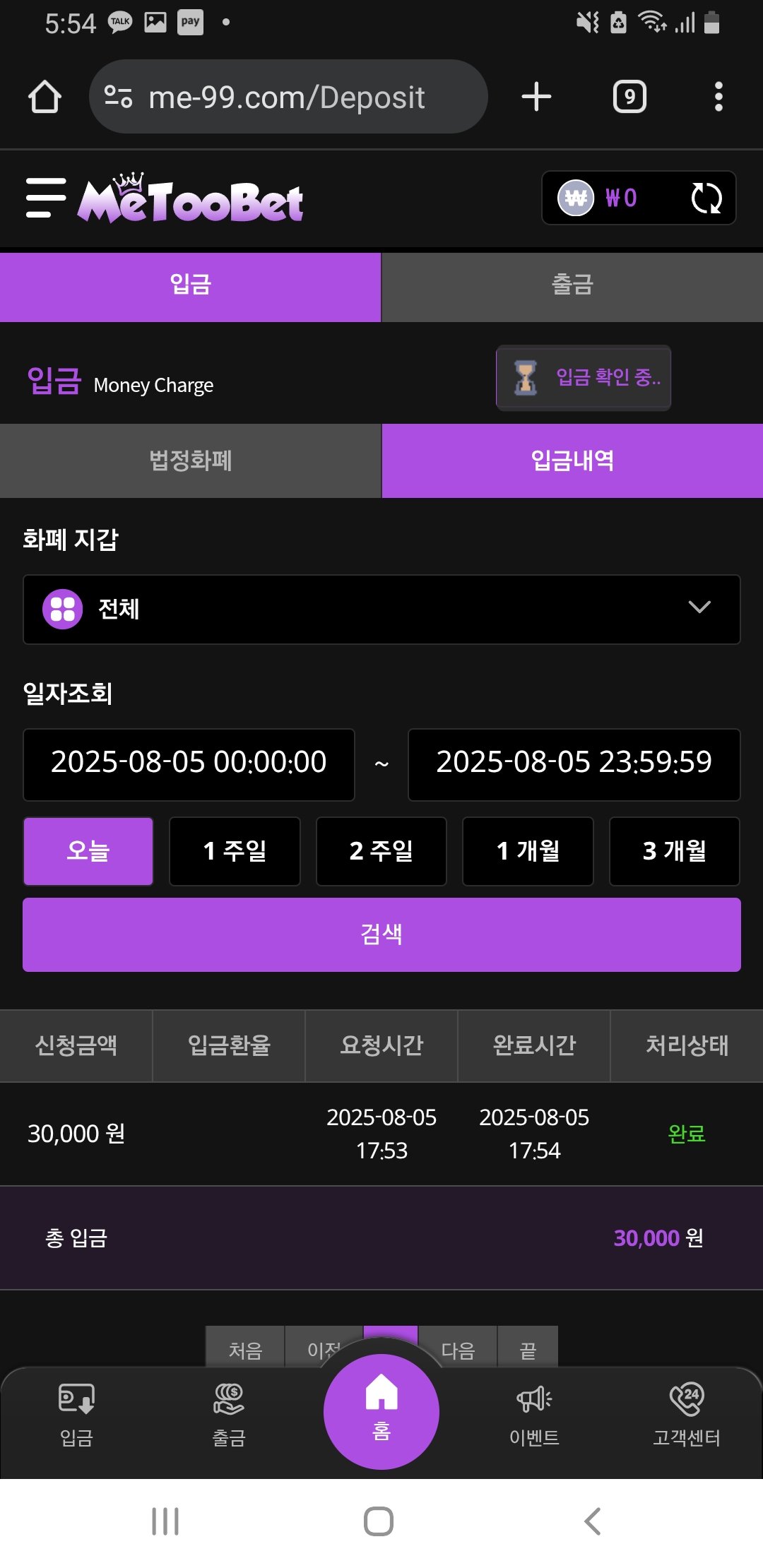This screenshot has height=1568, width=763.
Task: Select the 3 개월 period
Action: click(x=674, y=850)
